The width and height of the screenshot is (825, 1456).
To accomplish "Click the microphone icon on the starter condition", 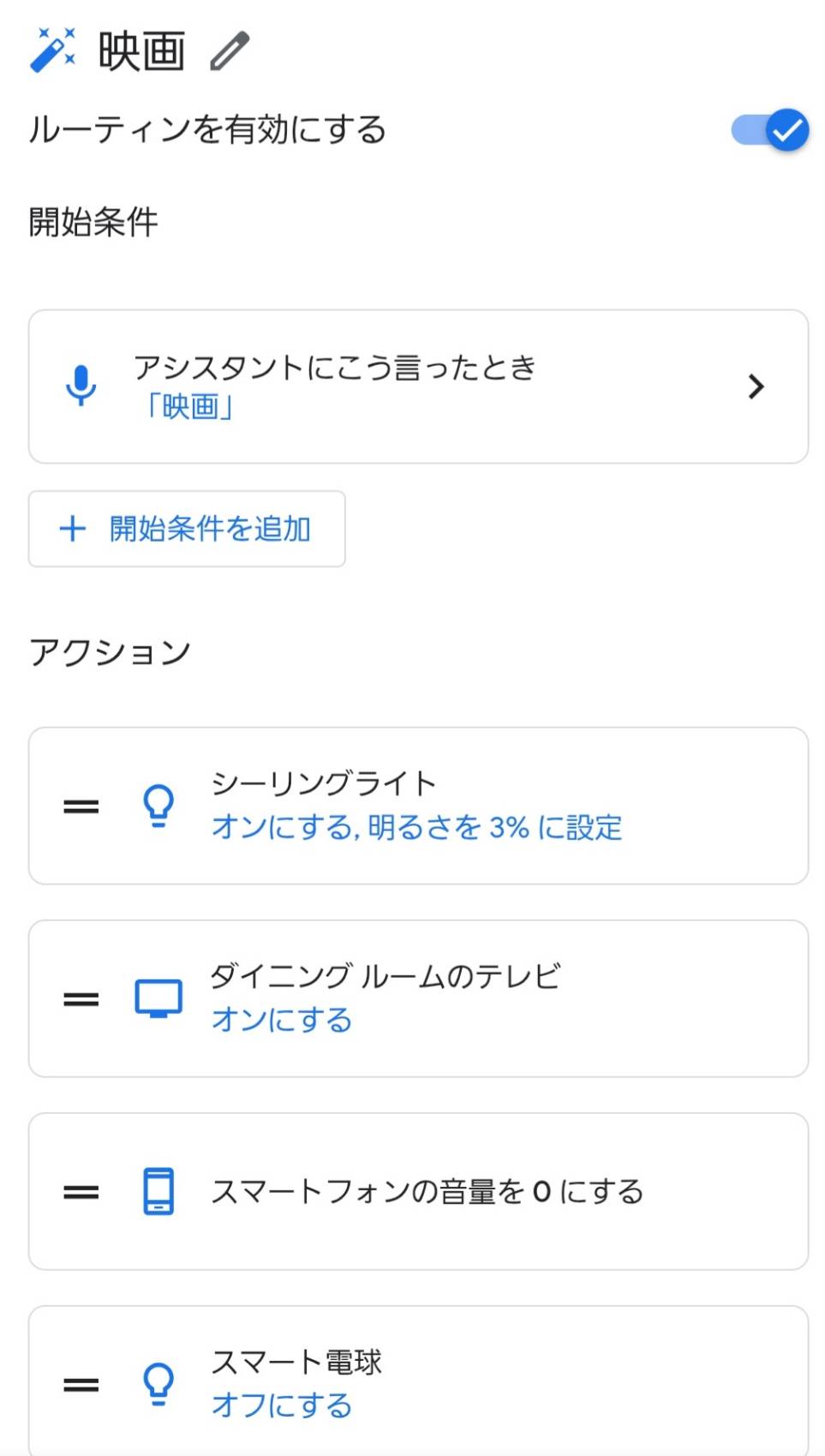I will click(81, 386).
